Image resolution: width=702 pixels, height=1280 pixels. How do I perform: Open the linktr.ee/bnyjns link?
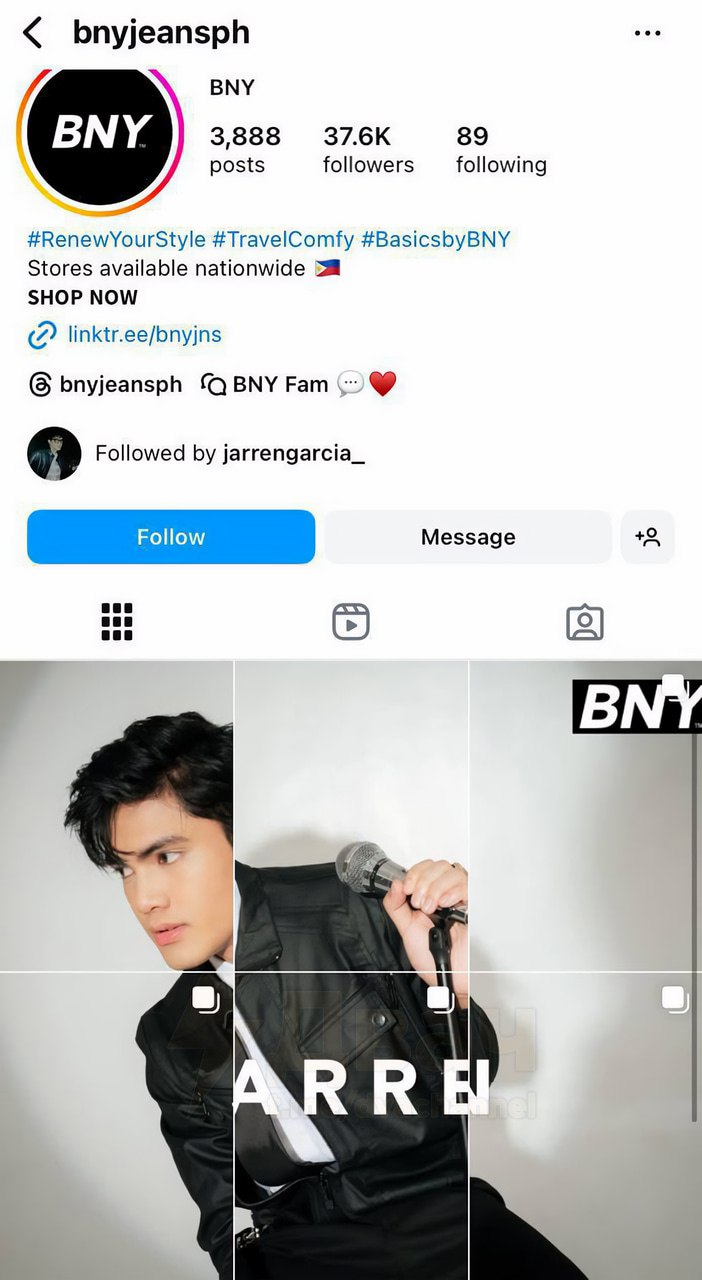pyautogui.click(x=145, y=335)
